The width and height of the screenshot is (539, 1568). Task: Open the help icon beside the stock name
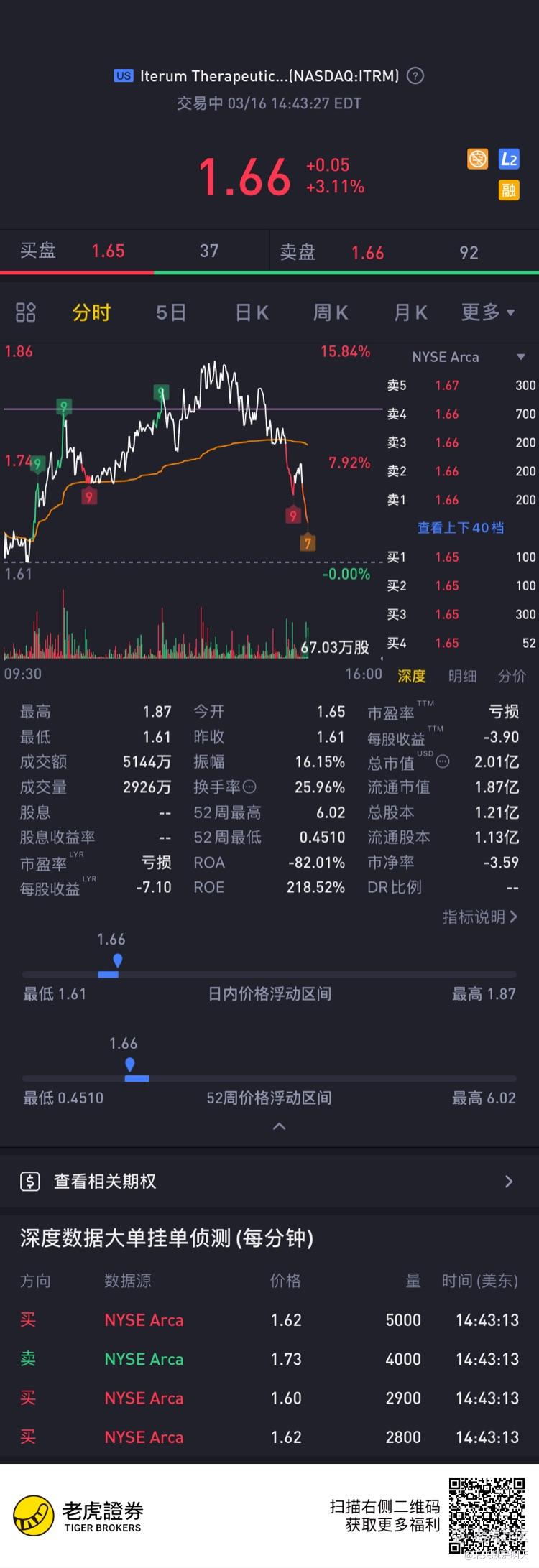pos(415,75)
